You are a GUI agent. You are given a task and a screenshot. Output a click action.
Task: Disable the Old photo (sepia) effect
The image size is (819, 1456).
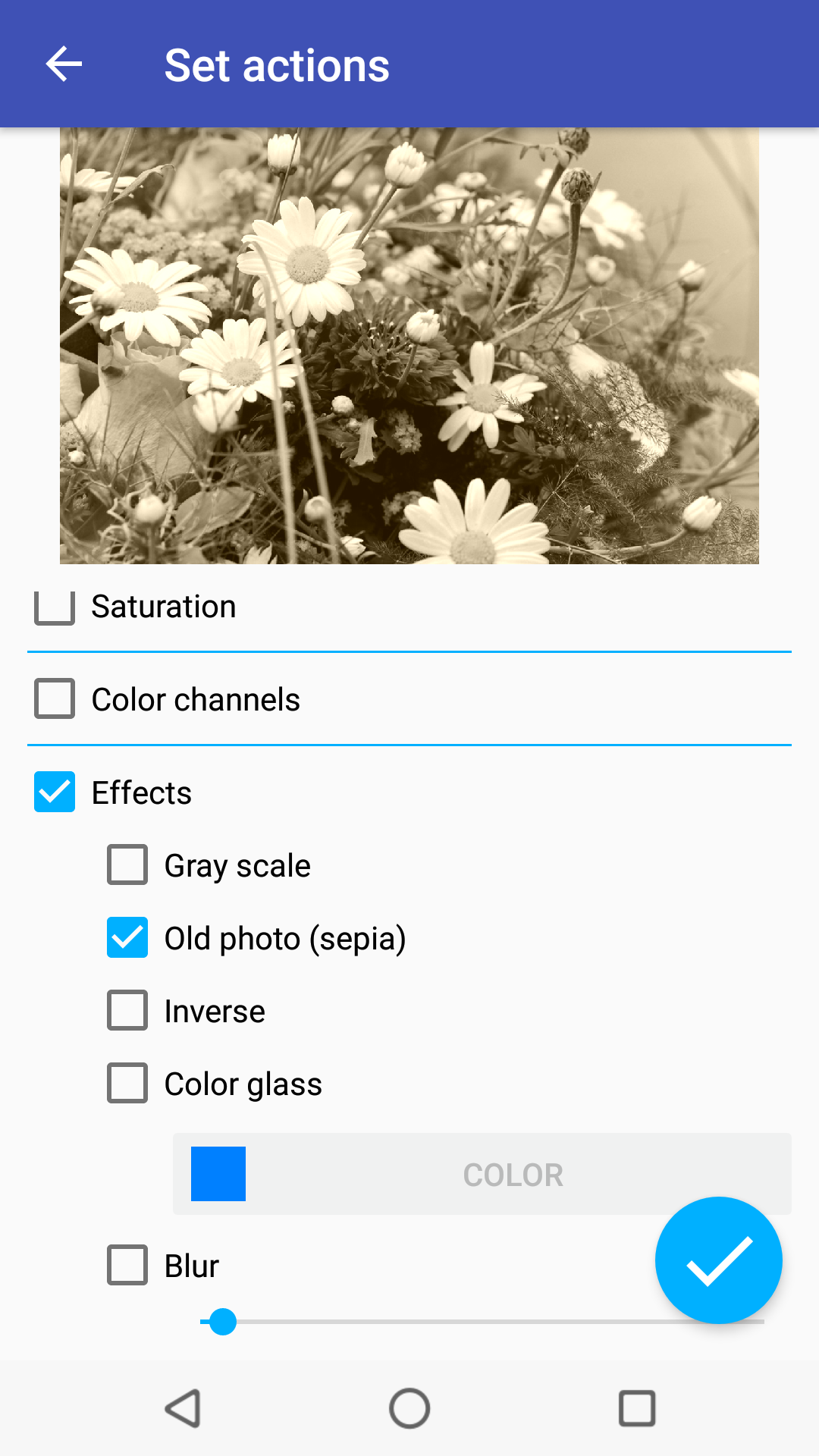[127, 938]
